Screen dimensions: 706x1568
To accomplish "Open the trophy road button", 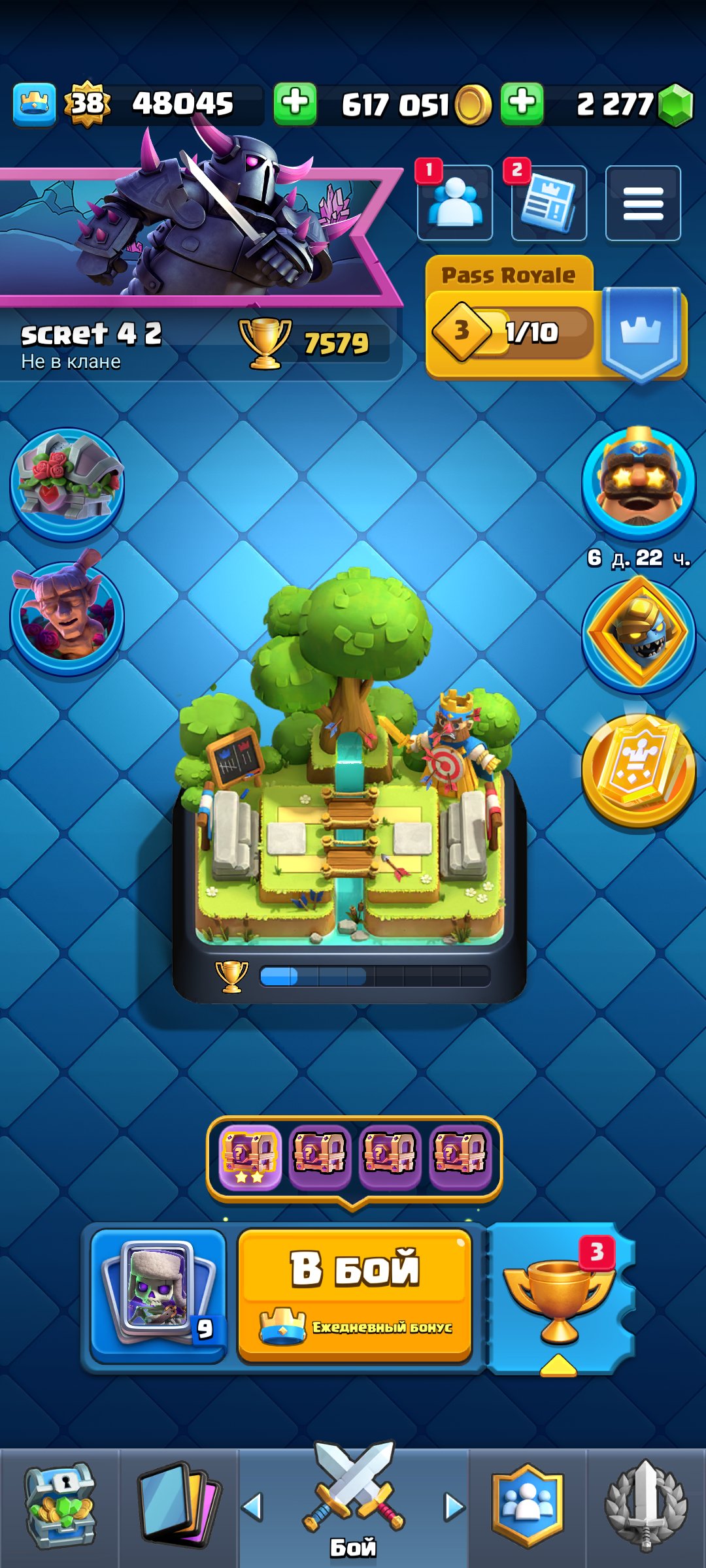I will coord(559,1300).
